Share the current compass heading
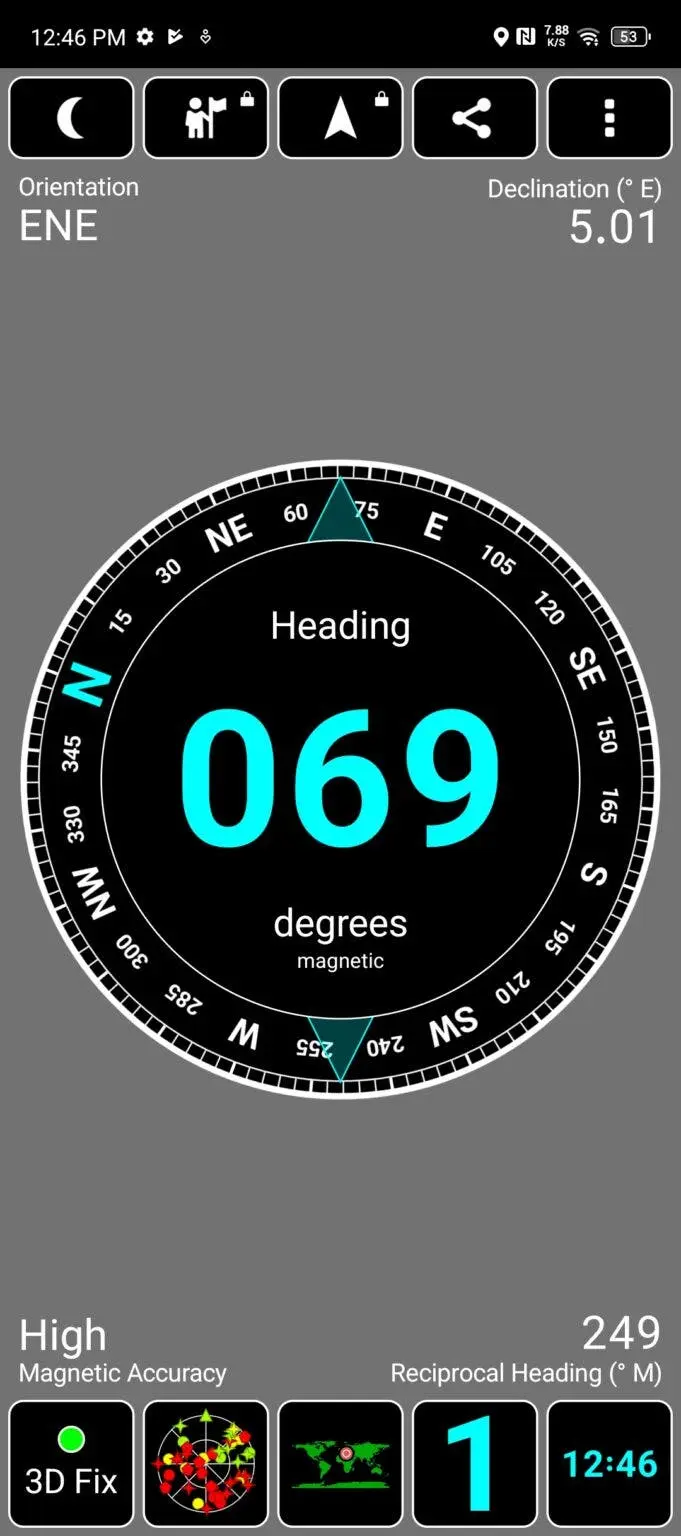The width and height of the screenshot is (681, 1536). click(x=475, y=118)
